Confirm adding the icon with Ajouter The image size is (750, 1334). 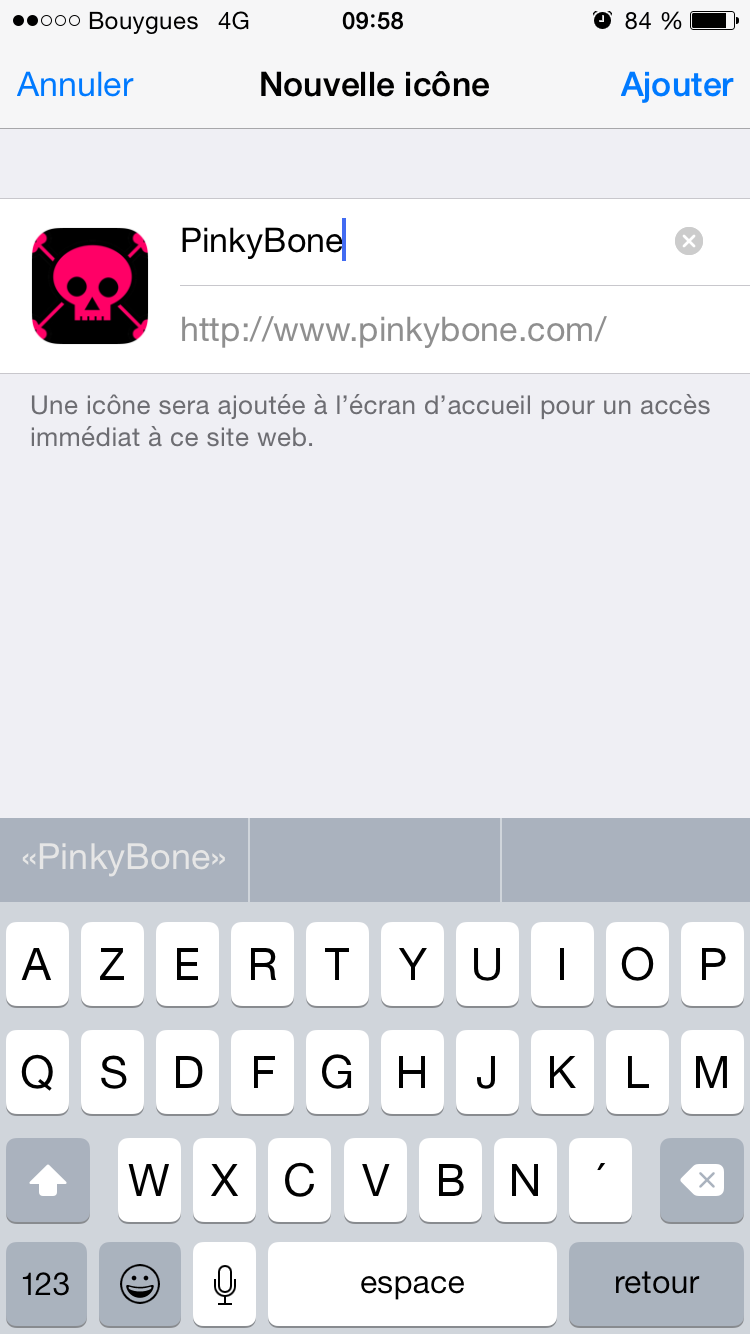[677, 85]
